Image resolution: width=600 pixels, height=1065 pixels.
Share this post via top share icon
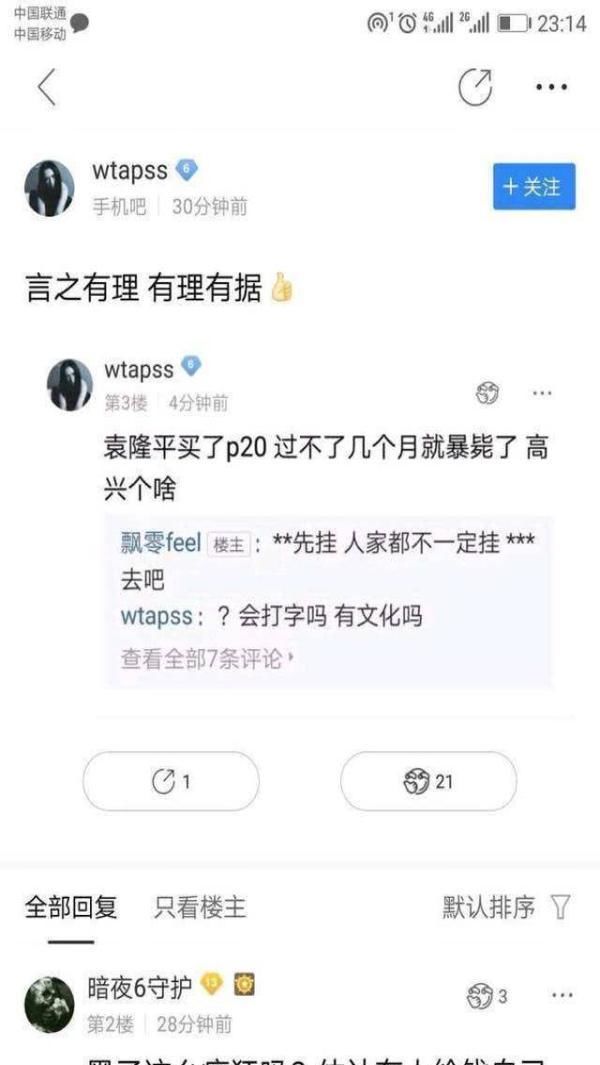[475, 87]
